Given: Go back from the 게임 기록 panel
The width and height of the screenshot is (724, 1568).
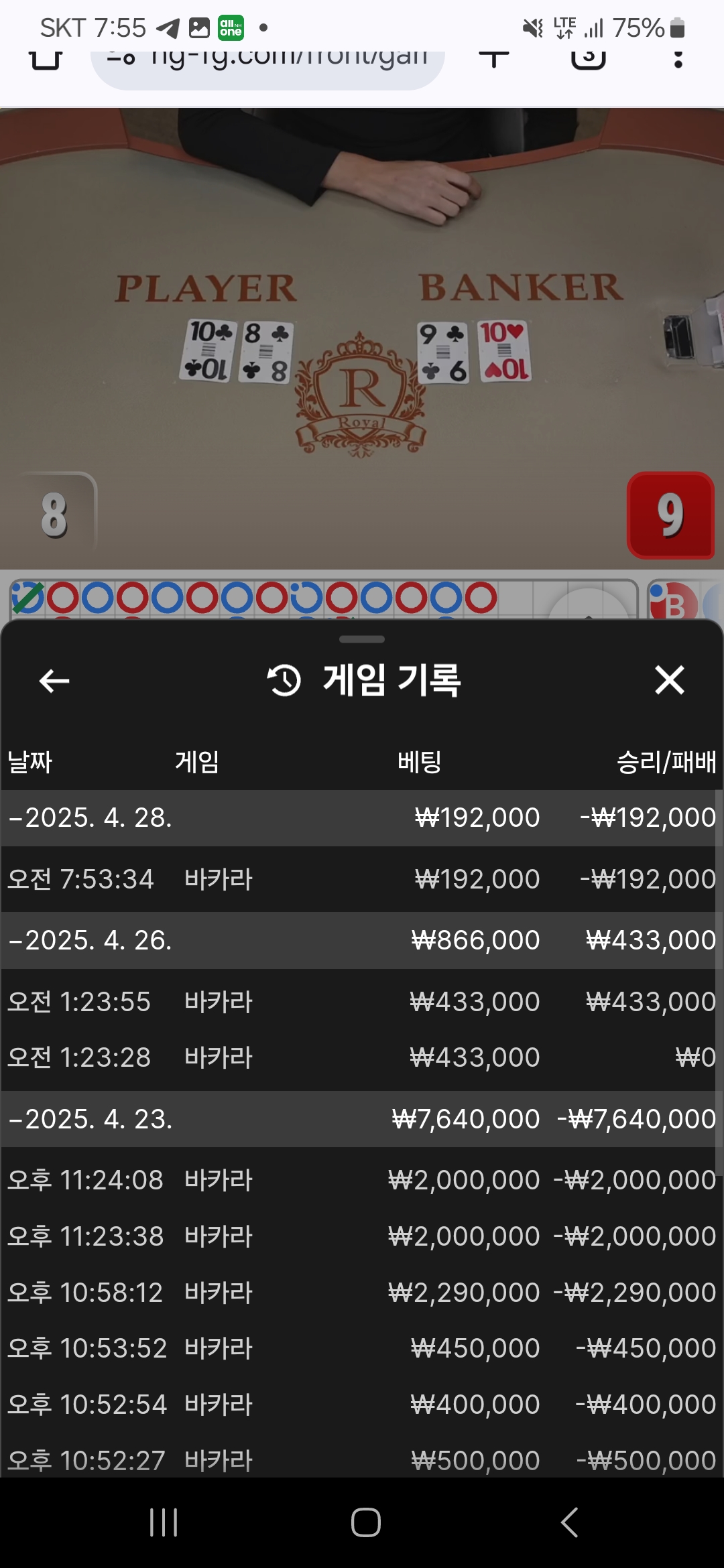Looking at the screenshot, I should click(x=54, y=681).
